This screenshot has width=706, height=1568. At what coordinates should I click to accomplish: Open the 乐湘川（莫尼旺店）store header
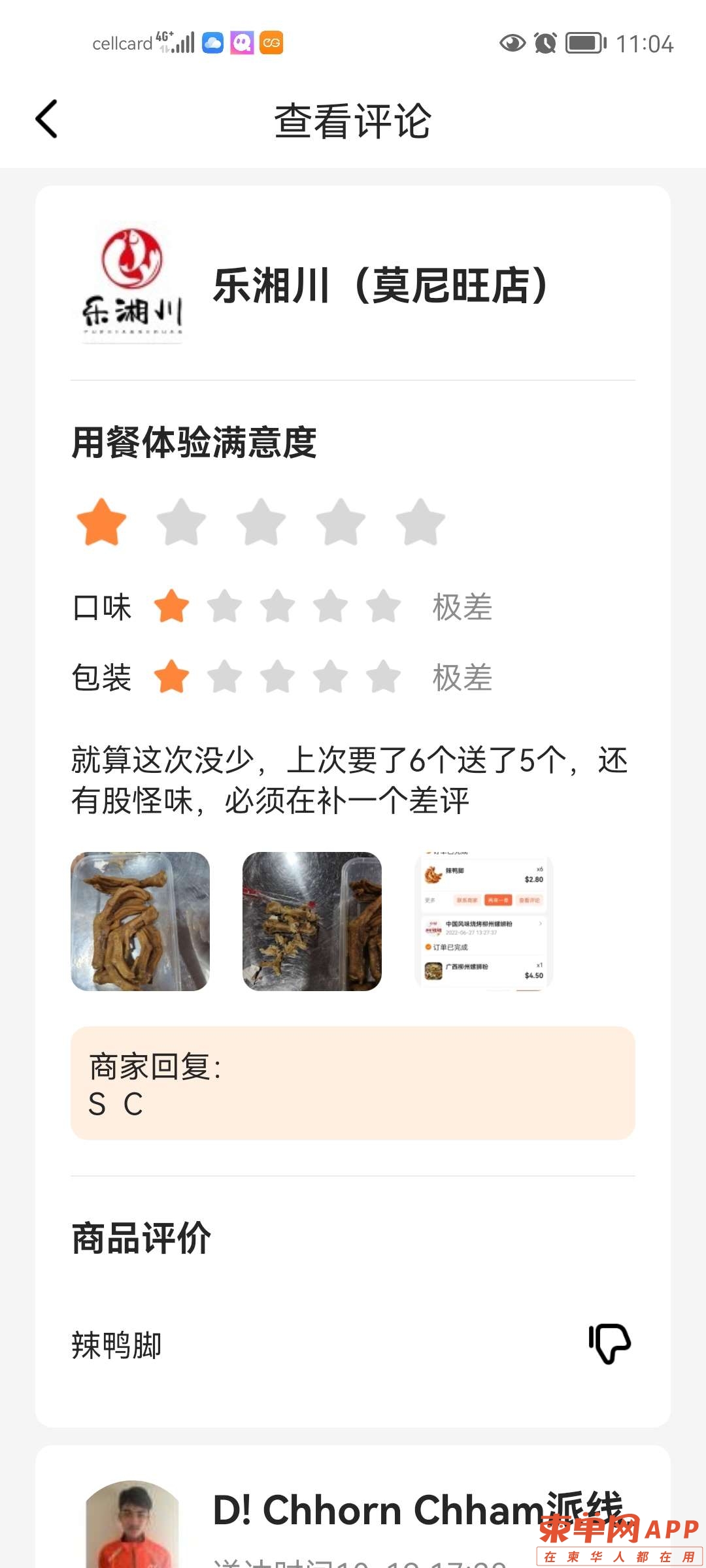[381, 286]
